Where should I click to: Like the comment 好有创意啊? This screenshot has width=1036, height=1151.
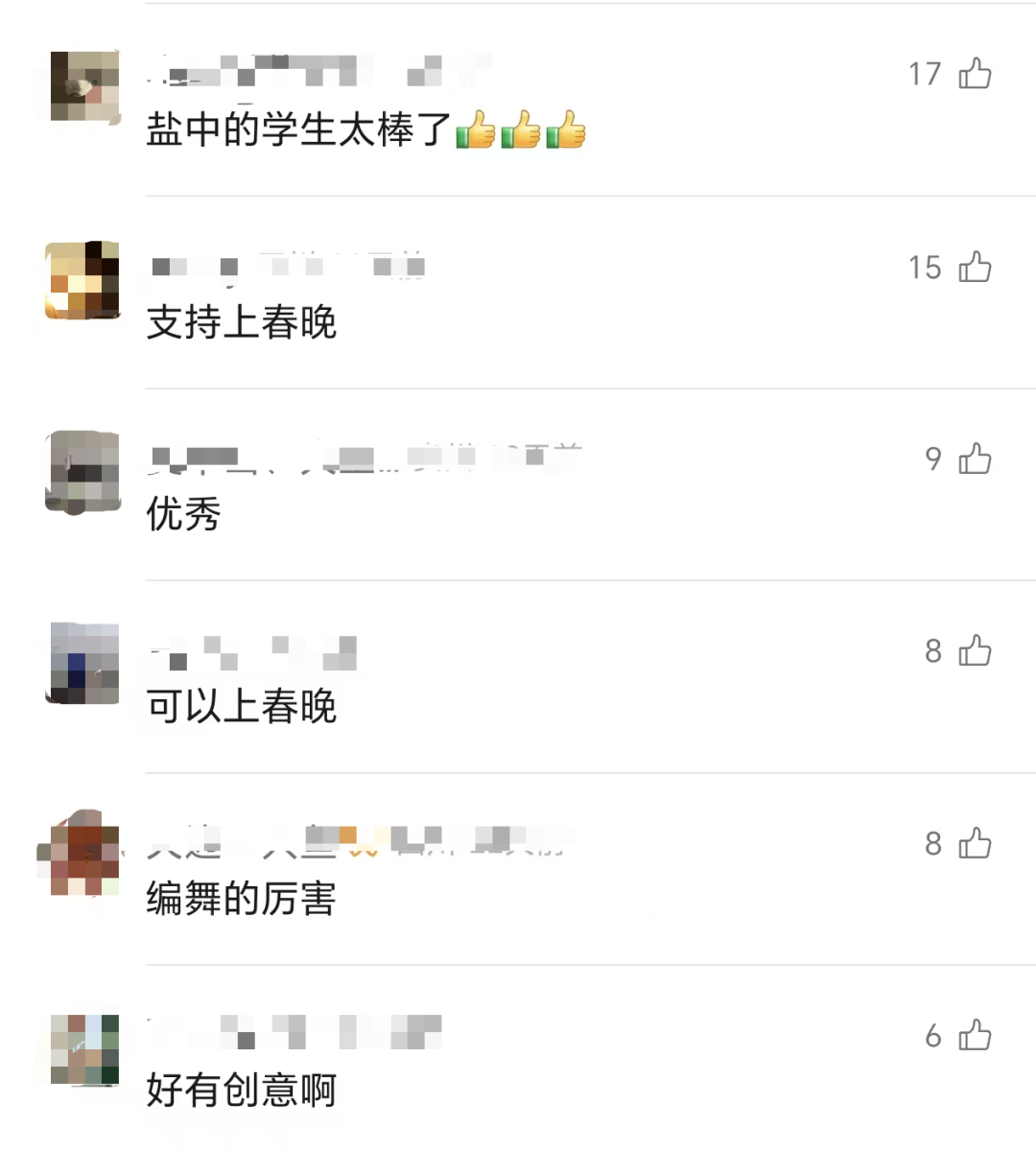pyautogui.click(x=975, y=1036)
